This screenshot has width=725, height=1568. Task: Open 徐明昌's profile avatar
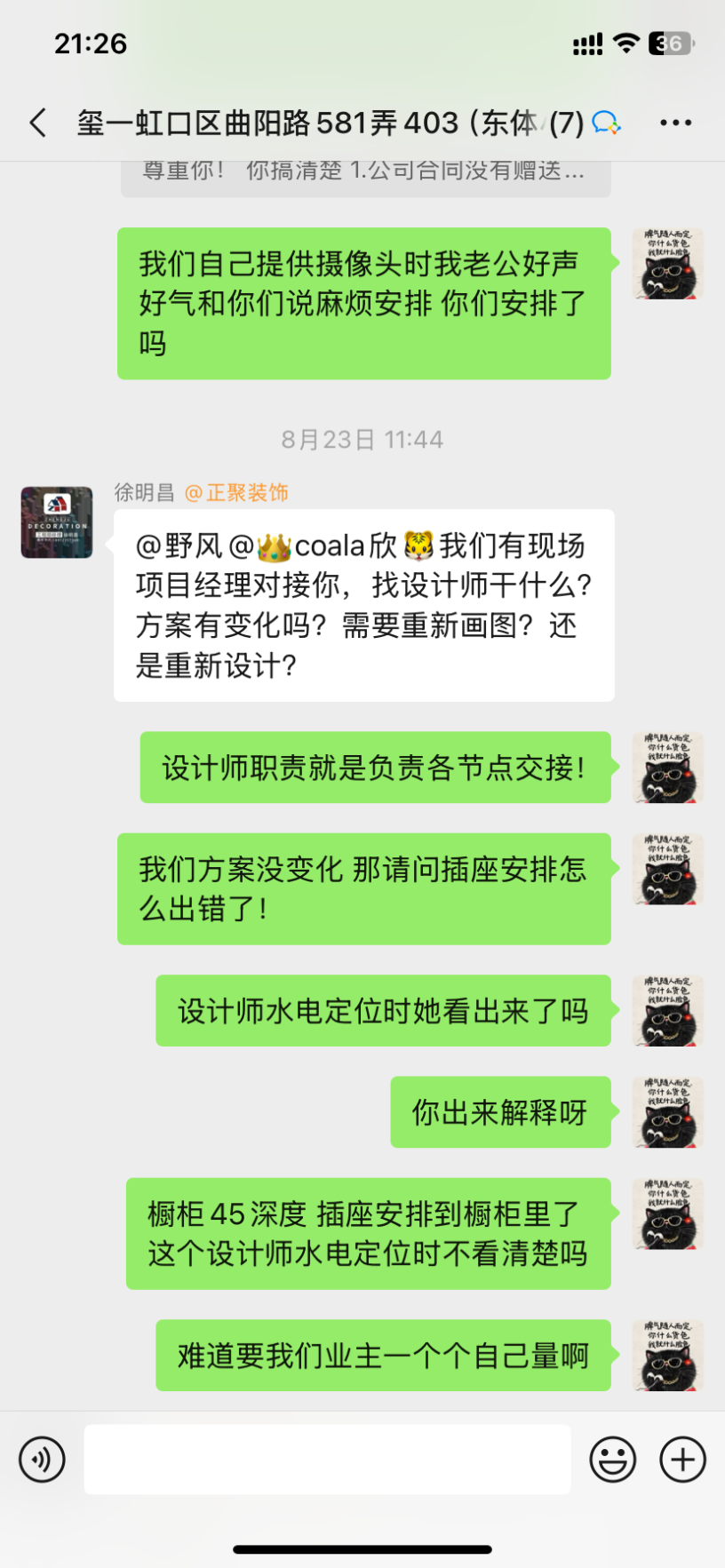pyautogui.click(x=57, y=522)
